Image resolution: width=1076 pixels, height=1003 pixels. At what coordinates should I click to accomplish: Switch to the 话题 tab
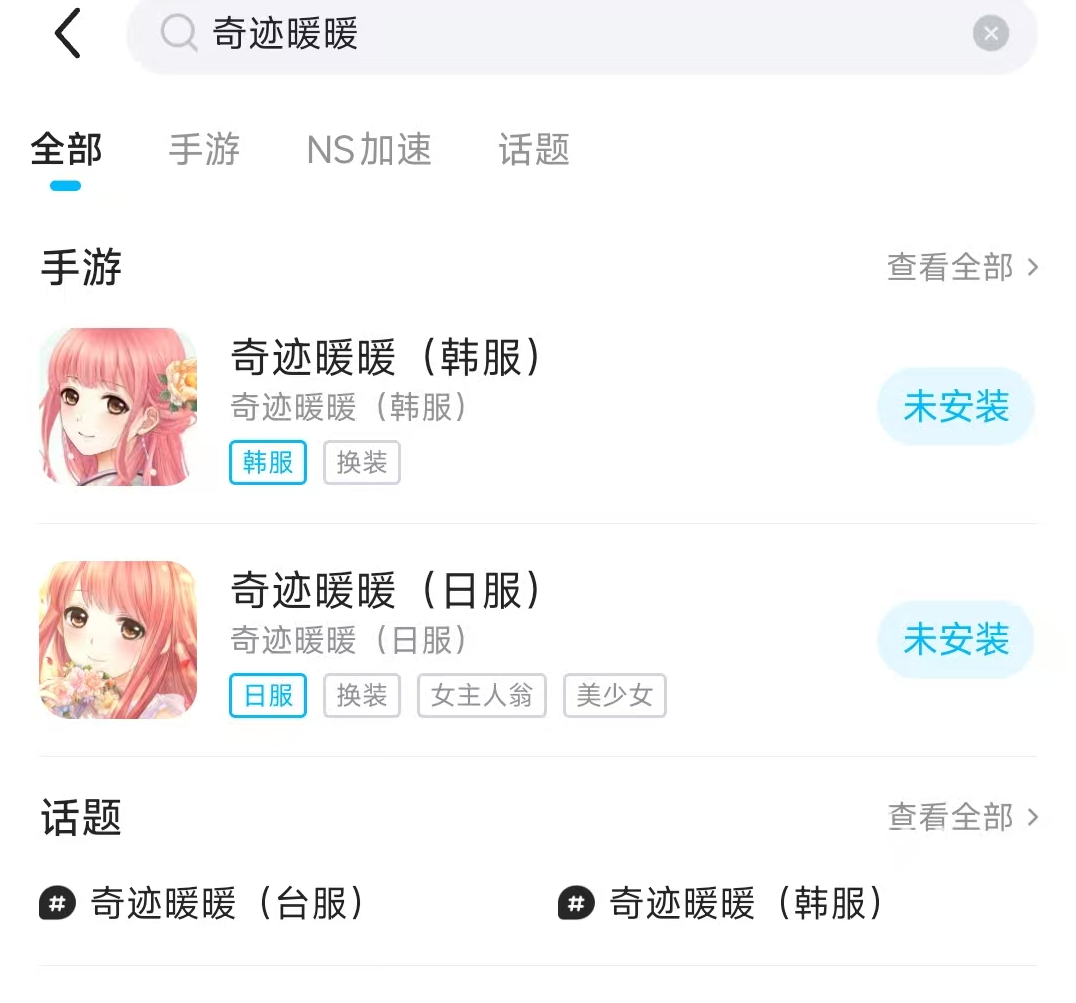pos(534,150)
